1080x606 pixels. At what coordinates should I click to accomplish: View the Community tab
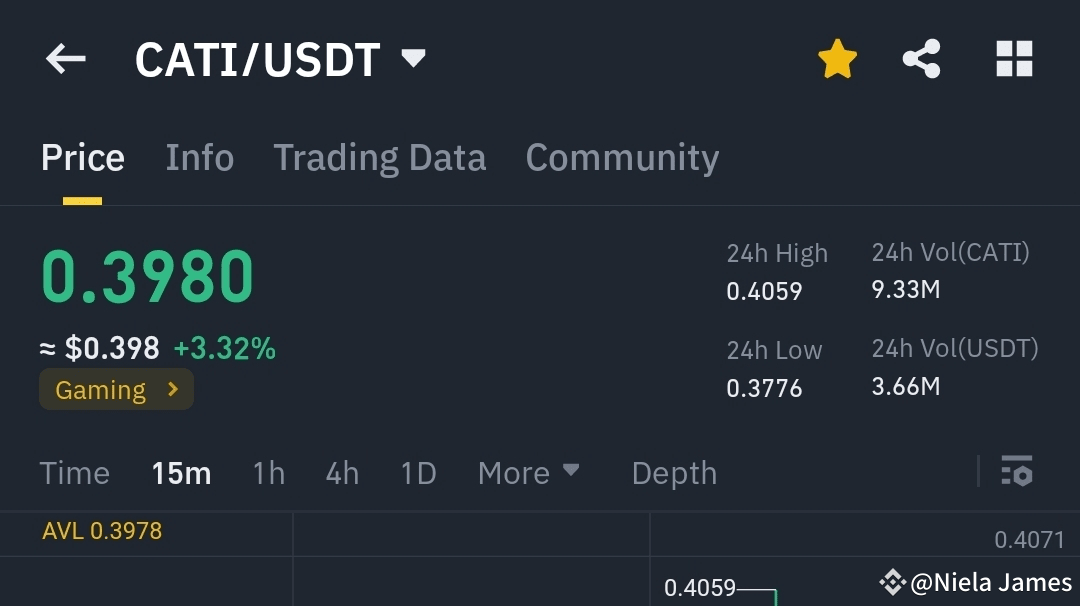click(x=622, y=158)
